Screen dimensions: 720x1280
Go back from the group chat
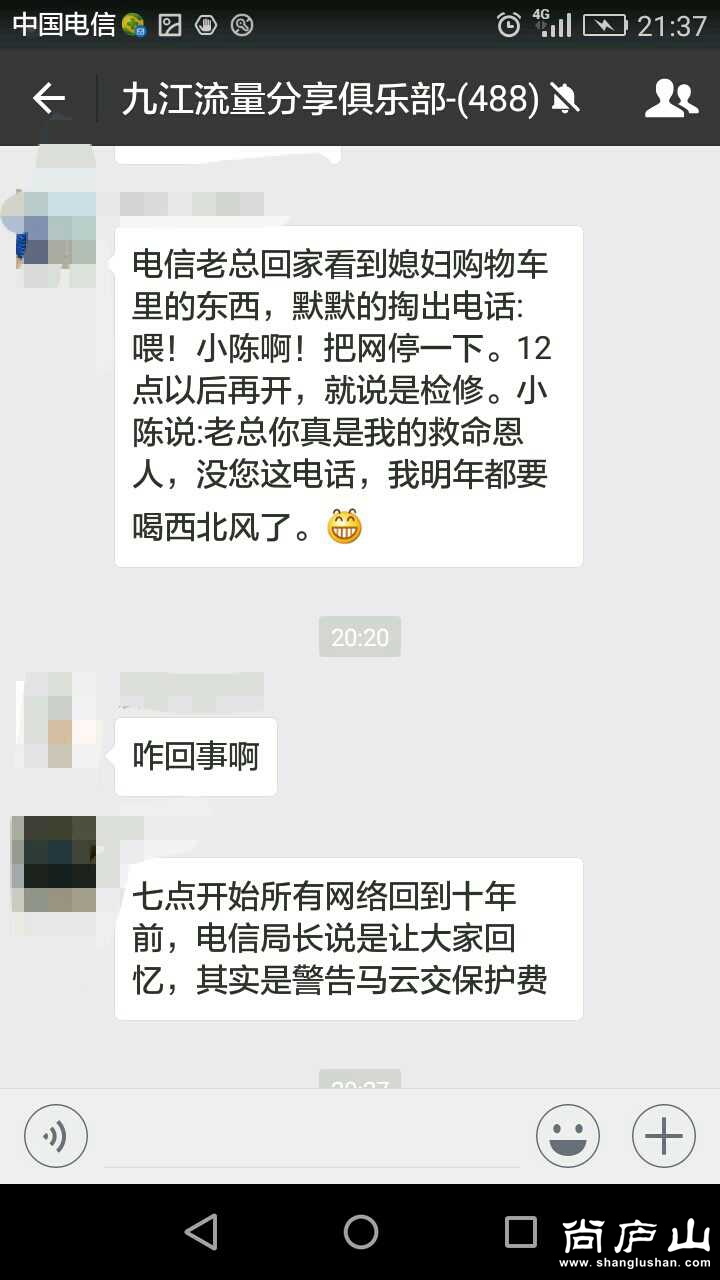[48, 98]
